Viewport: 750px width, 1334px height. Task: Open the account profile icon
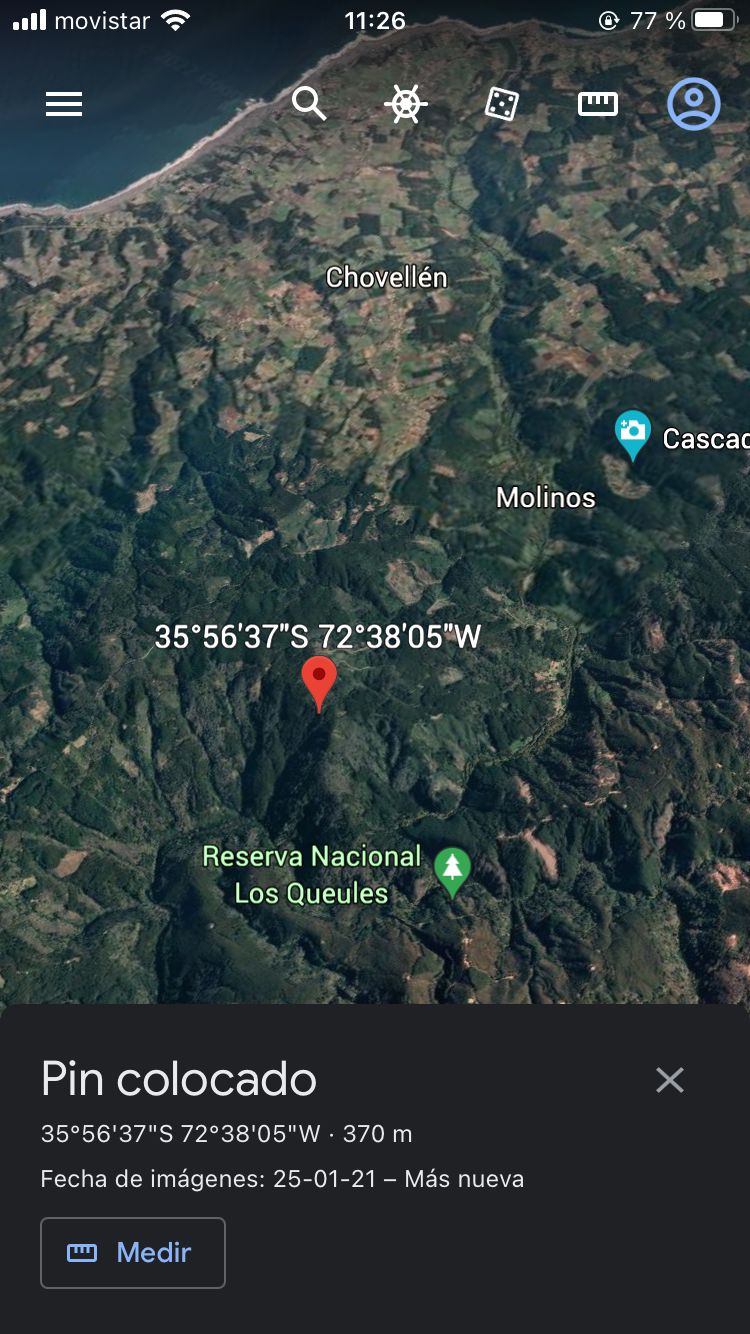(694, 104)
